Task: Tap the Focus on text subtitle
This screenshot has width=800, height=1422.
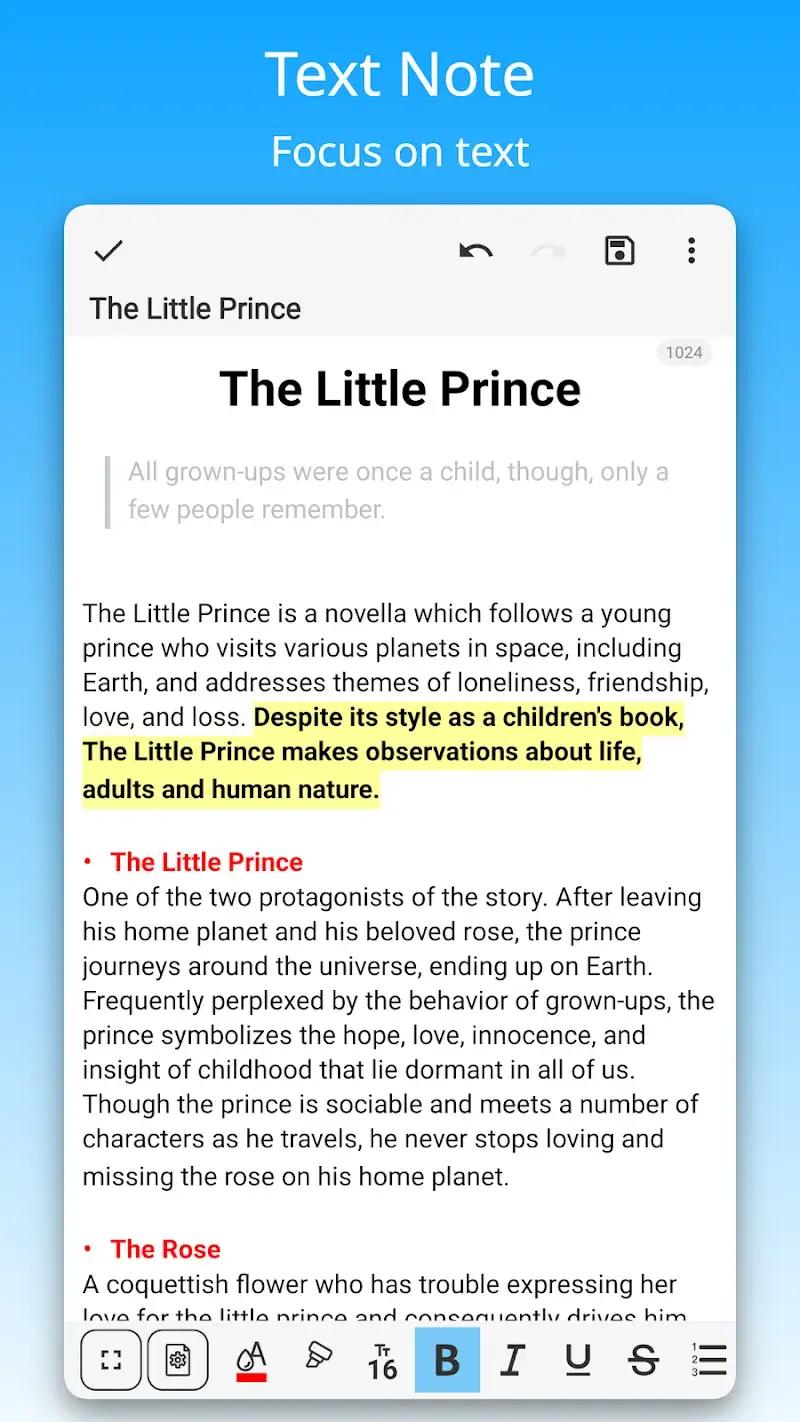Action: tap(400, 151)
